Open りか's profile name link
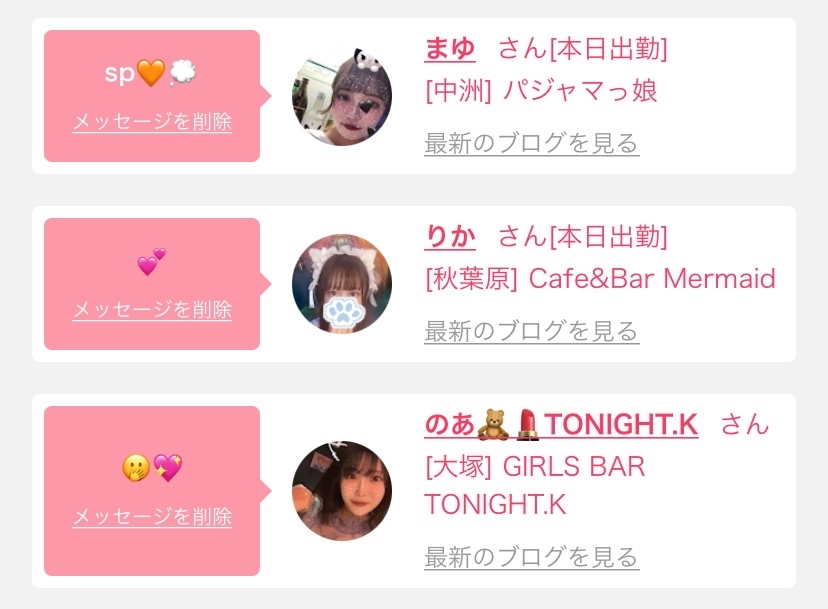828x609 pixels. 449,236
